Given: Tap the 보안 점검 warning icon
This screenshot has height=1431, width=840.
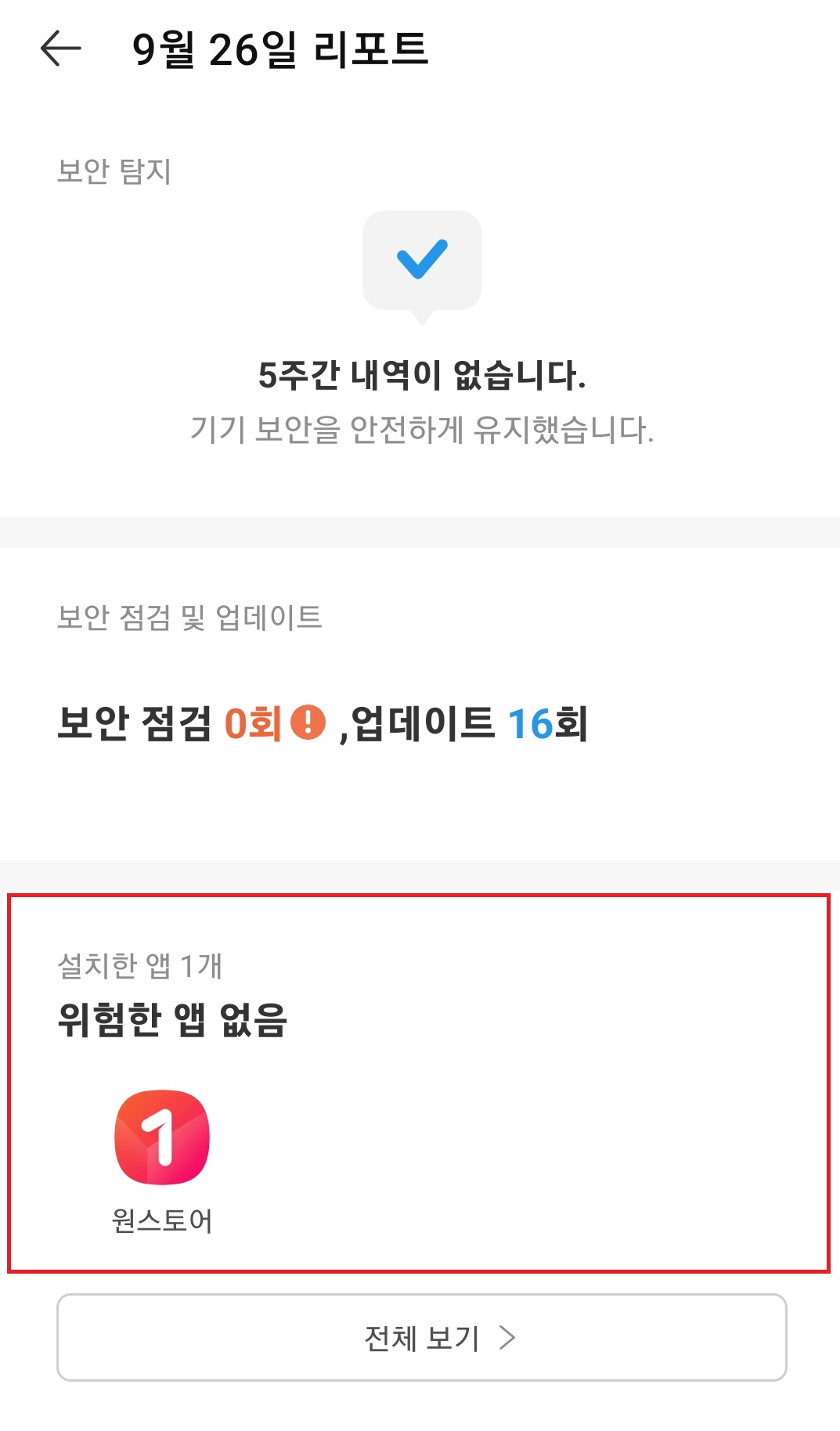Looking at the screenshot, I should pyautogui.click(x=308, y=722).
